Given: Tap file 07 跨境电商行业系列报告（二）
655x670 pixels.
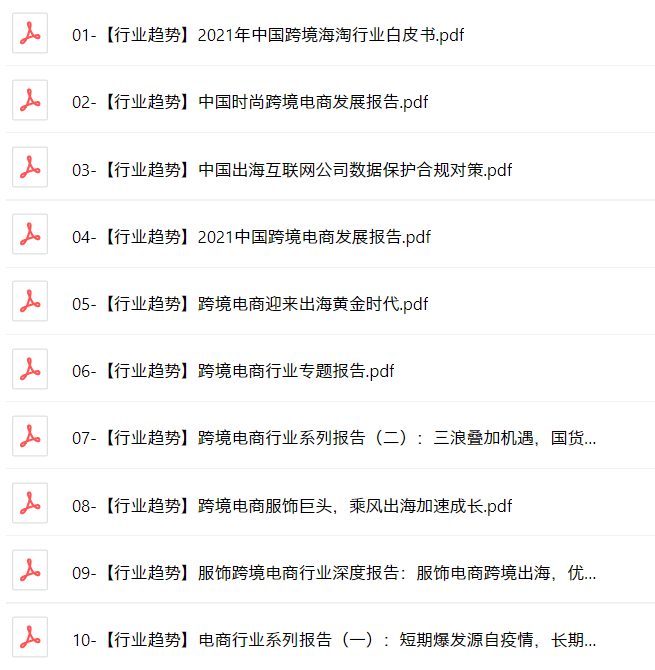Looking at the screenshot, I should 333,437.
